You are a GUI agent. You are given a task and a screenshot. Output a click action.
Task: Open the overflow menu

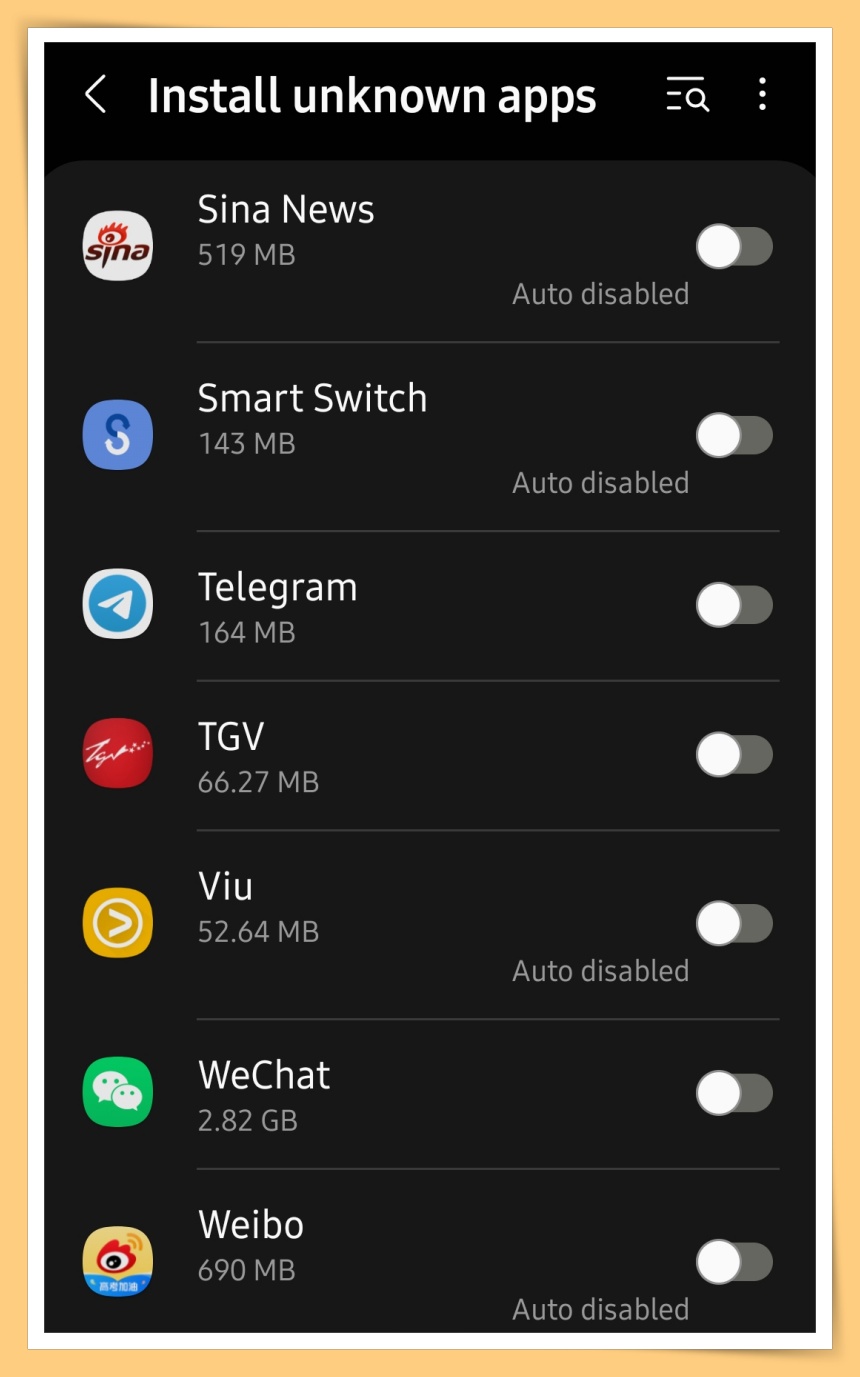pyautogui.click(x=762, y=95)
